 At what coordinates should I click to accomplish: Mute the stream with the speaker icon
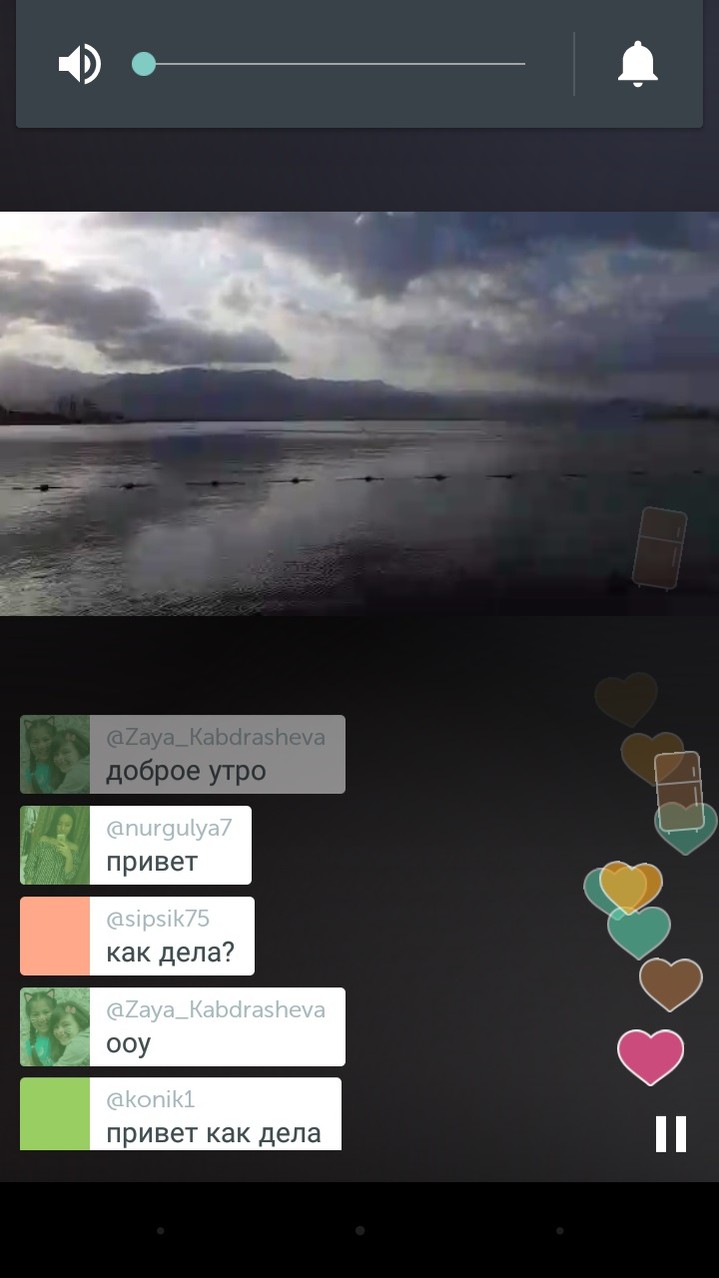79,64
